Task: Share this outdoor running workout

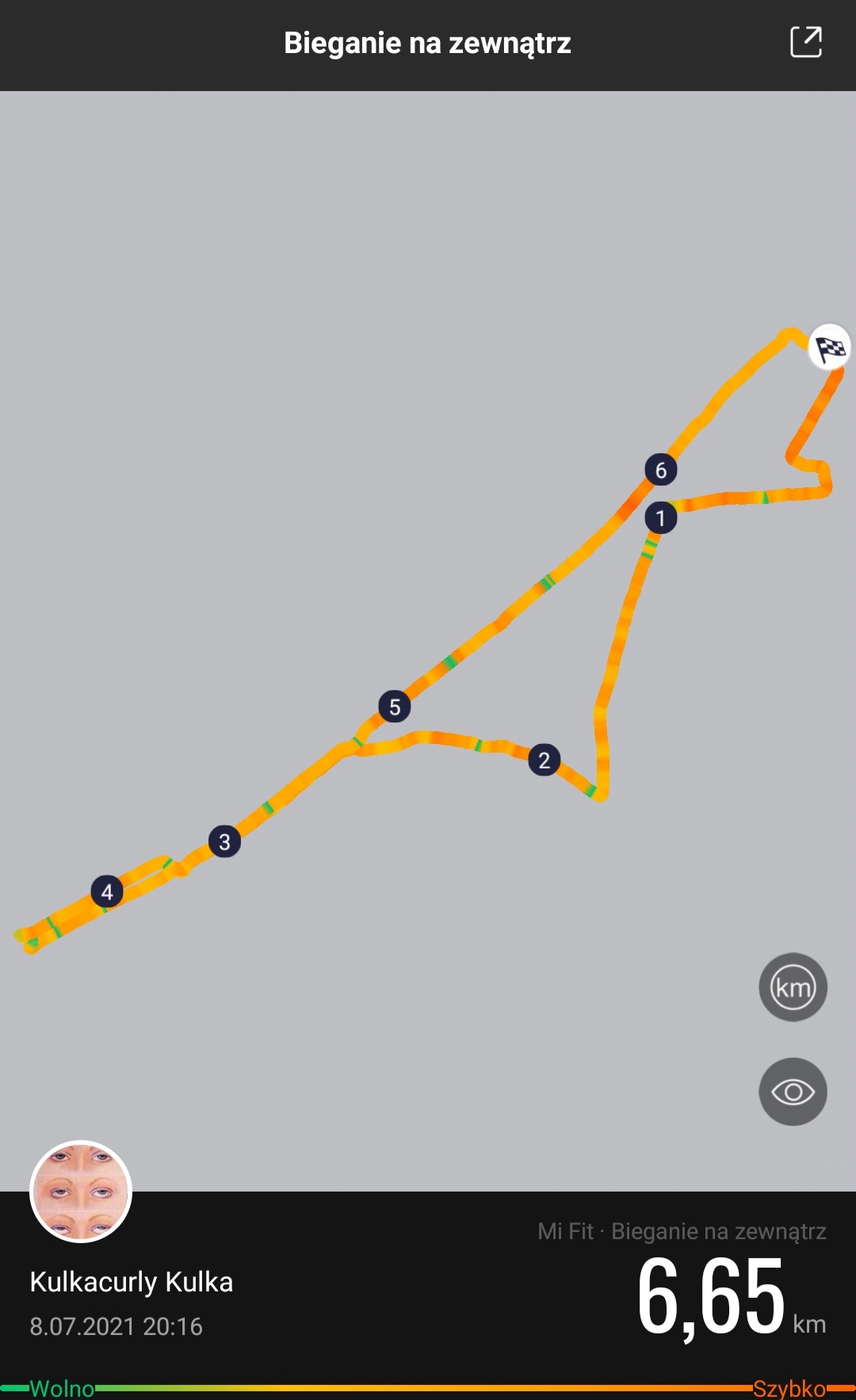Action: (x=806, y=42)
